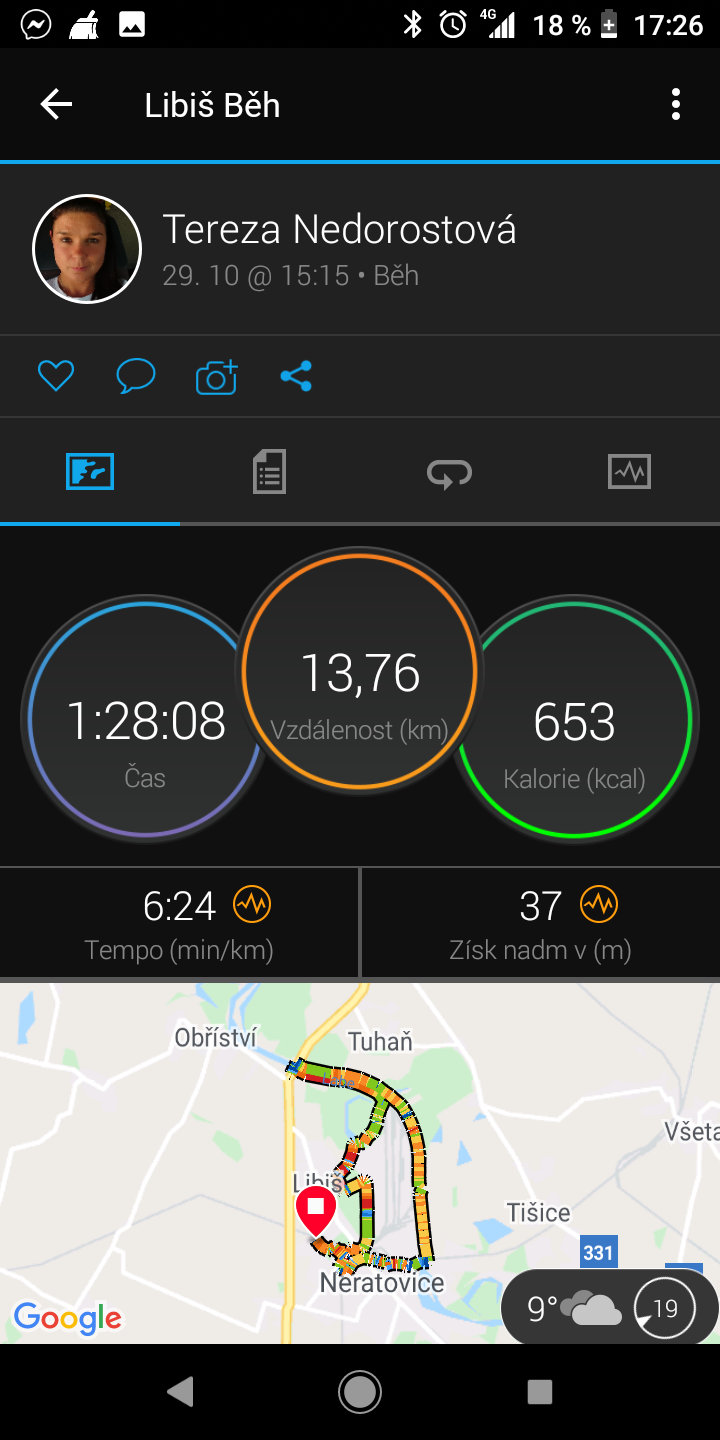This screenshot has height=1440, width=720.
Task: Tap the system home button
Action: click(x=360, y=1392)
